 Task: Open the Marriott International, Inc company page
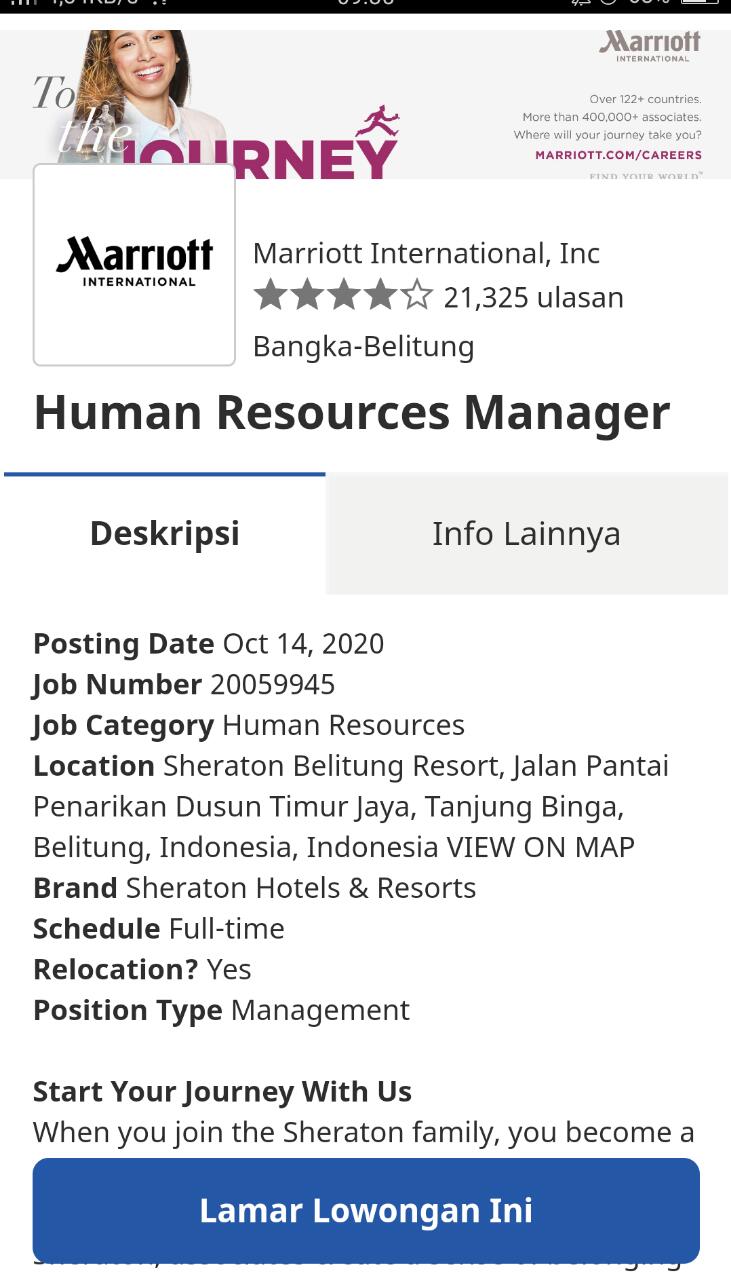pyautogui.click(x=426, y=253)
